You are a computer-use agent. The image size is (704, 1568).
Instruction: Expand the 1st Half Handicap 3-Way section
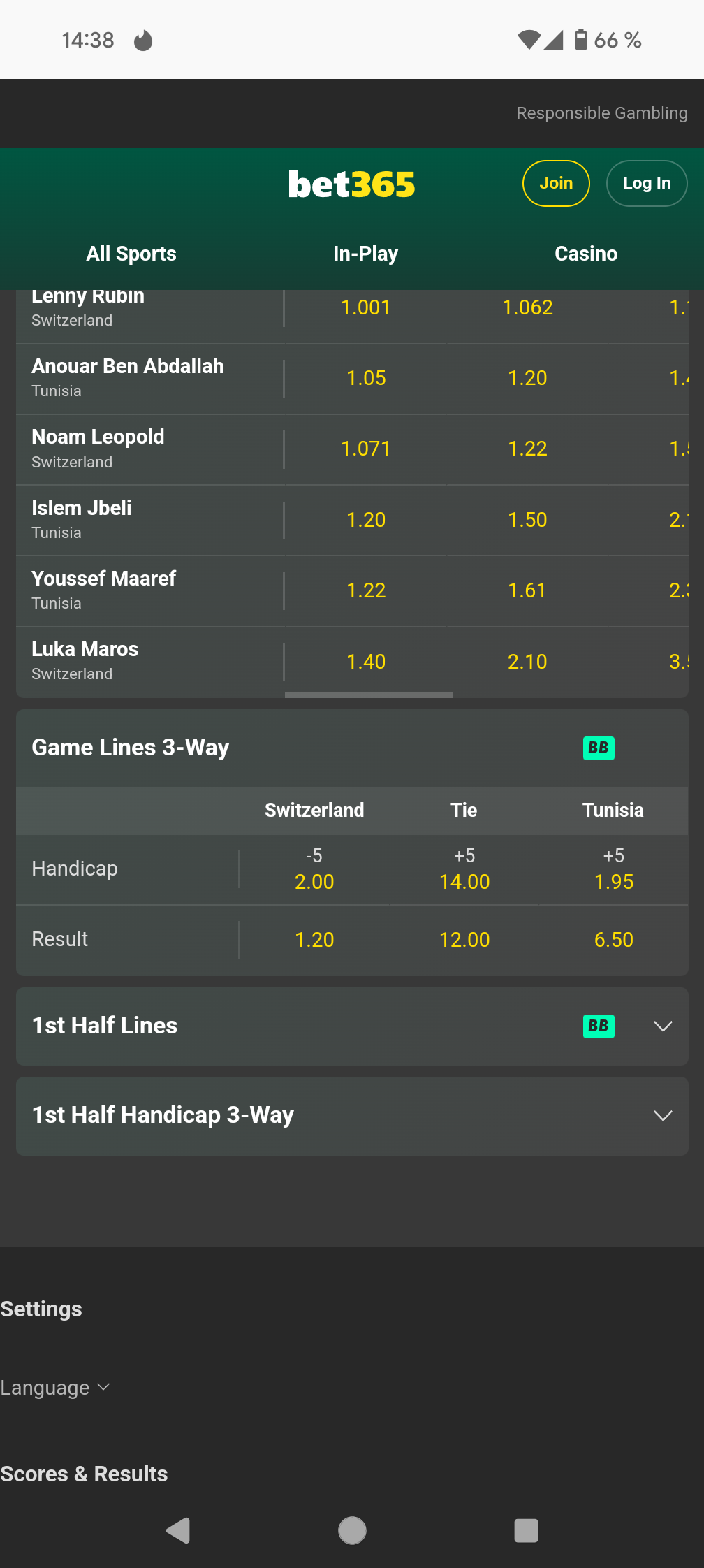[662, 1115]
